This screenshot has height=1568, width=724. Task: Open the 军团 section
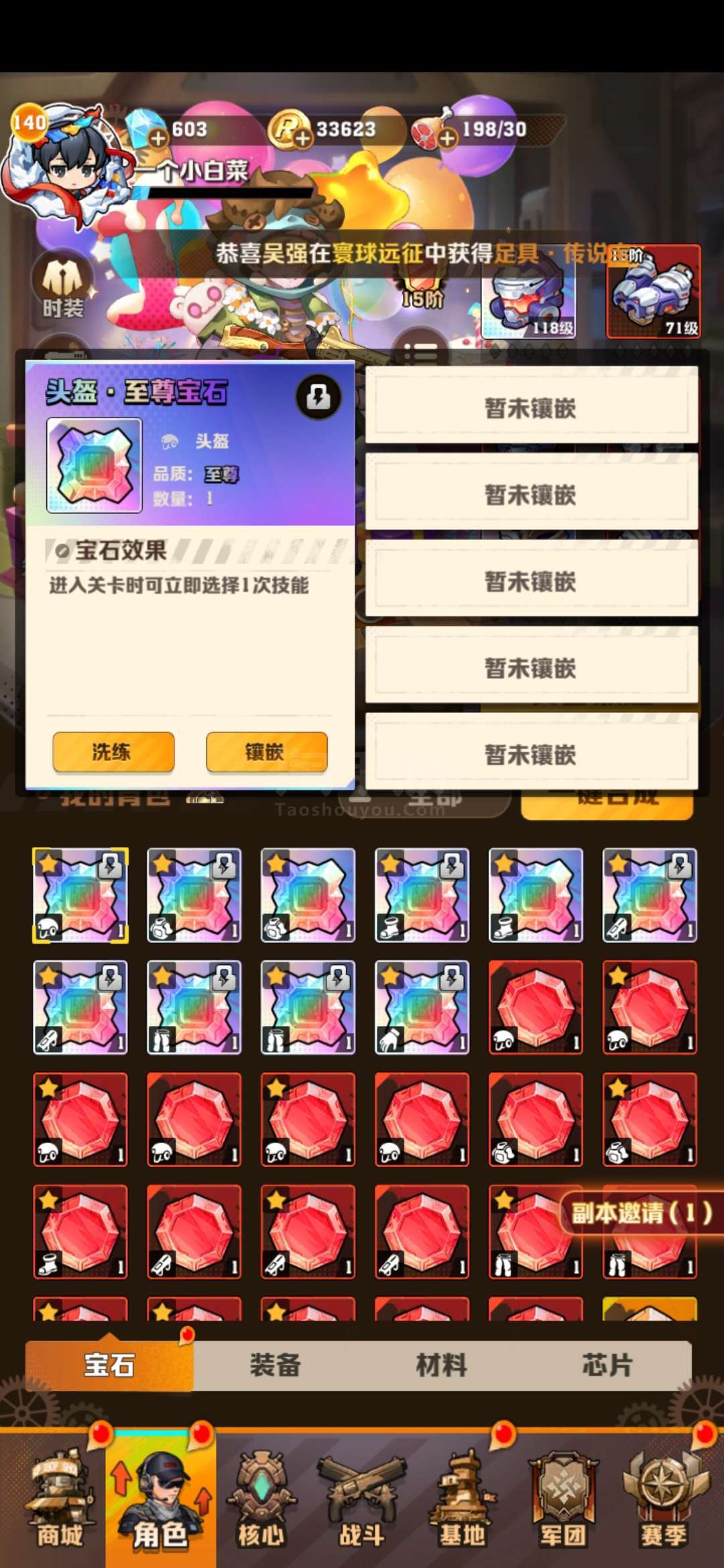coord(563,1501)
